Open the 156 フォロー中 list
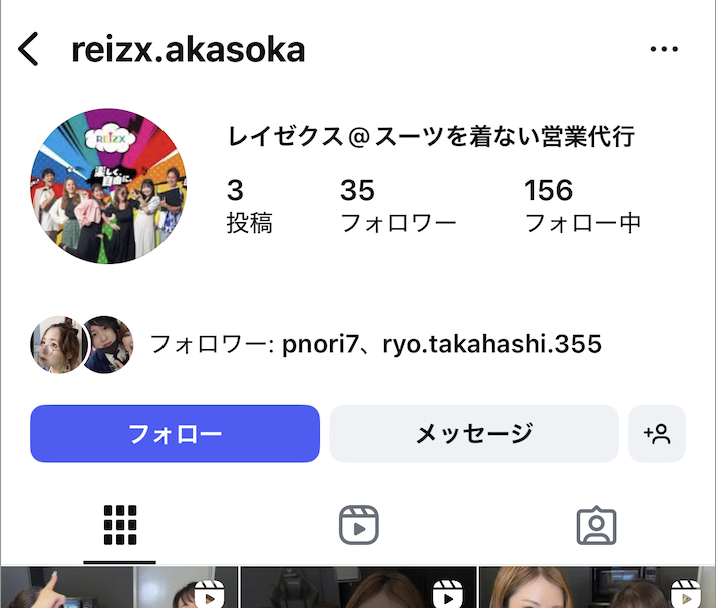This screenshot has width=716, height=608. pos(582,205)
